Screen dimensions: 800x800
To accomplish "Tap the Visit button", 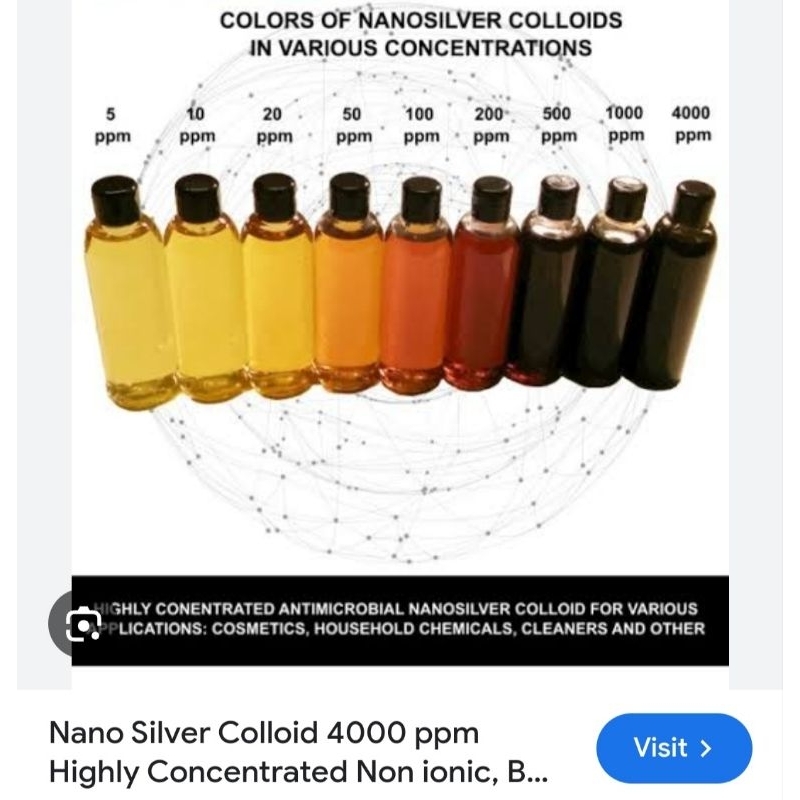I will 673,748.
